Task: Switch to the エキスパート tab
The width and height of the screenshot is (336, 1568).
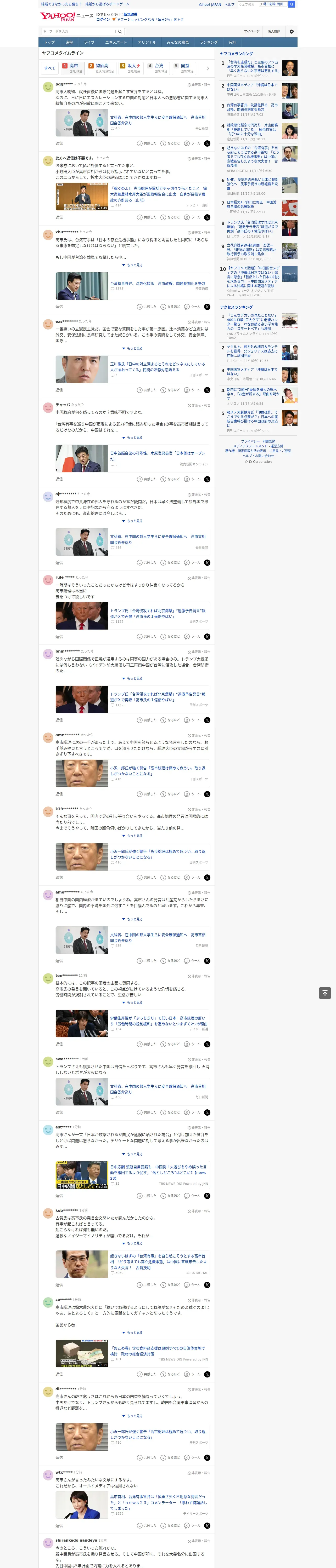Action: (x=116, y=43)
